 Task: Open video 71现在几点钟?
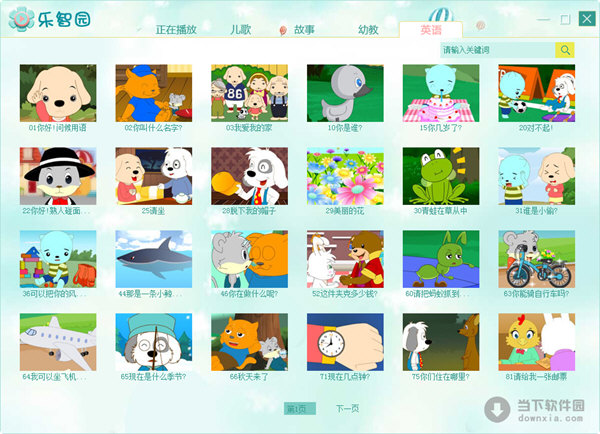coord(345,342)
